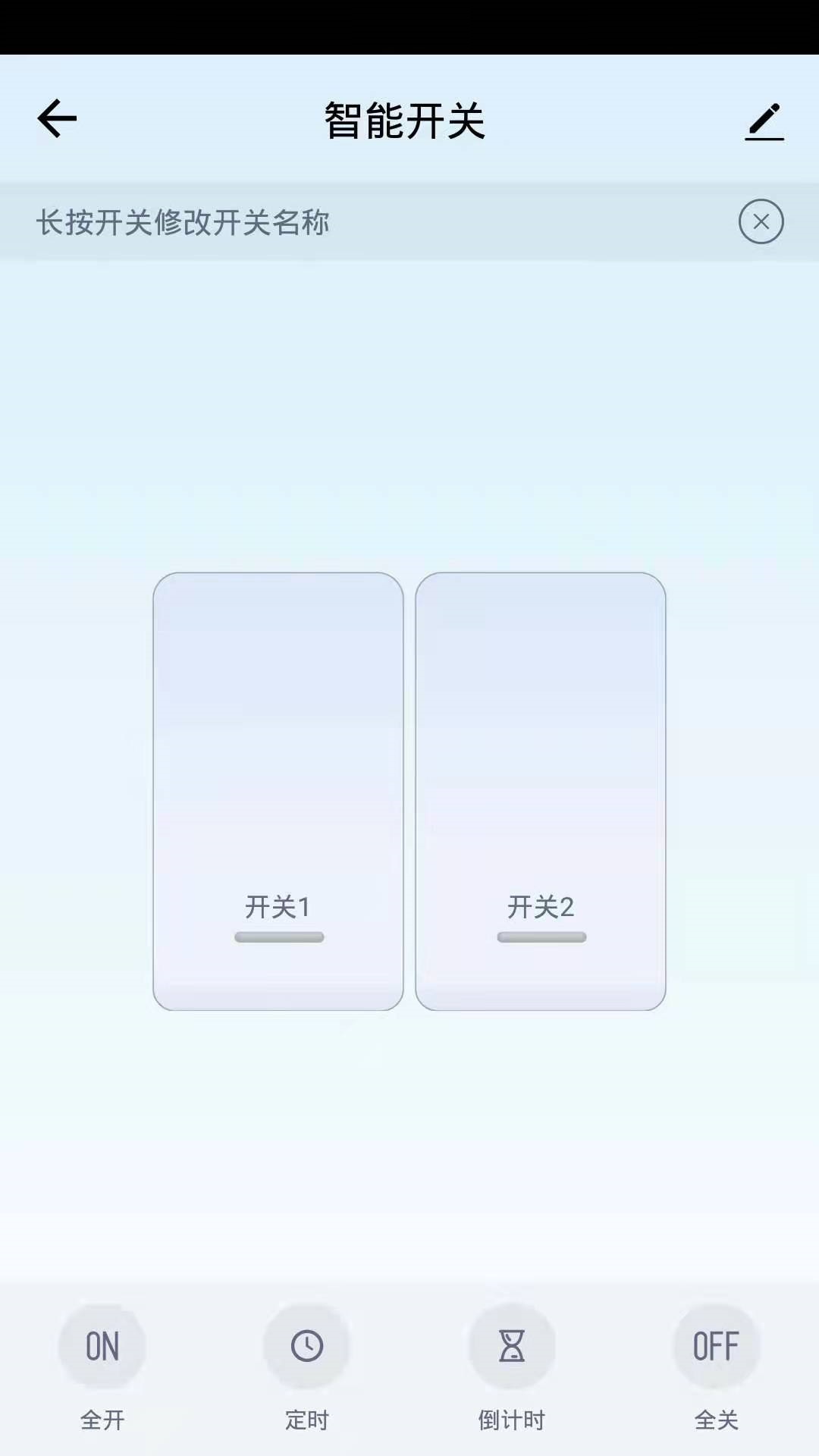Dismiss the rename switch tip banner
Screen dimensions: 819x1456
click(761, 221)
